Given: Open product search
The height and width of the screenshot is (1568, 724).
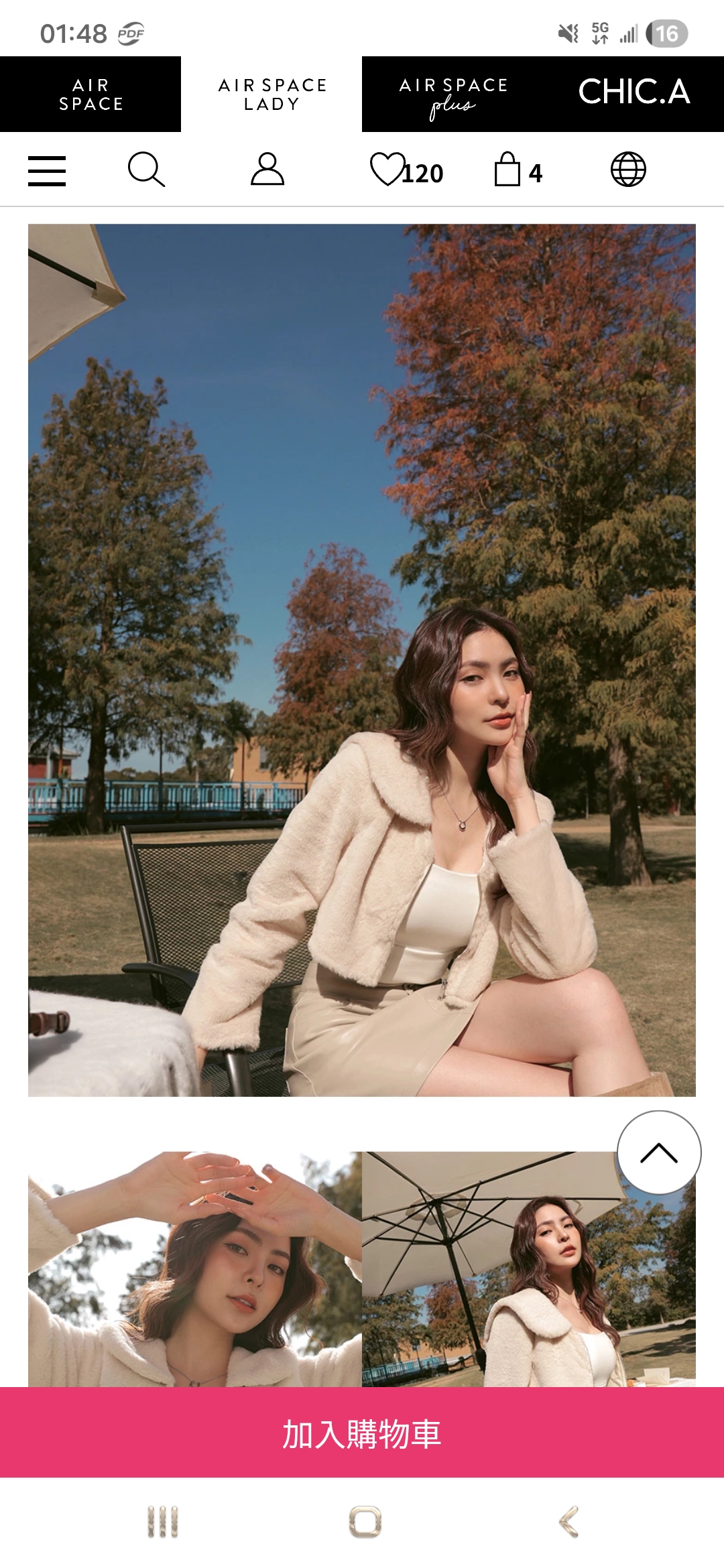Looking at the screenshot, I should pos(146,170).
